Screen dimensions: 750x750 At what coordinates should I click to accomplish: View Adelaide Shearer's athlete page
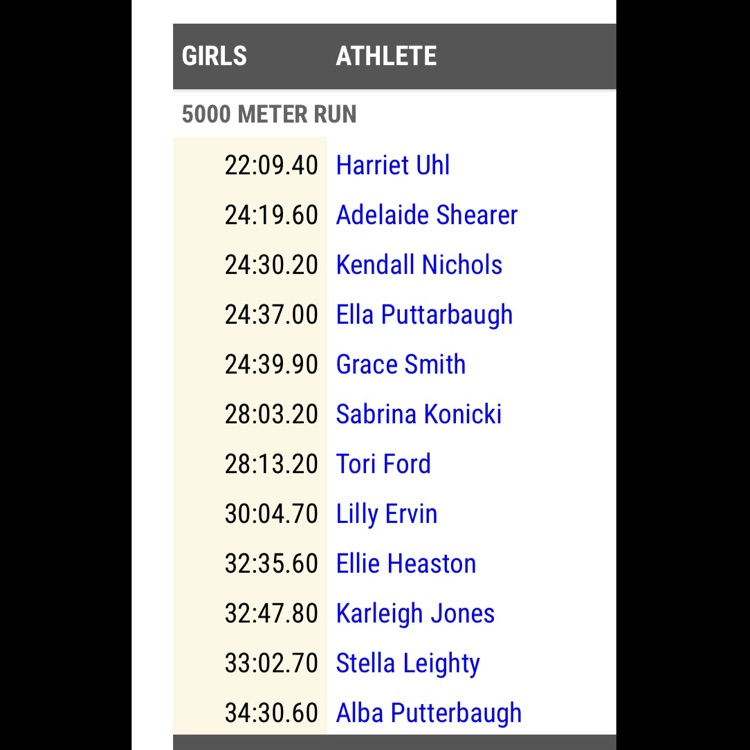point(427,215)
